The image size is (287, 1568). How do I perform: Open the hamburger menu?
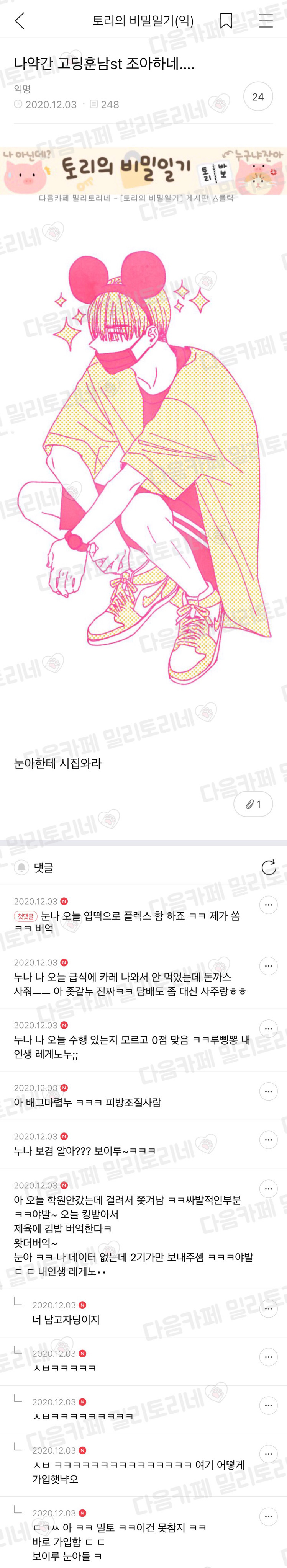click(266, 21)
